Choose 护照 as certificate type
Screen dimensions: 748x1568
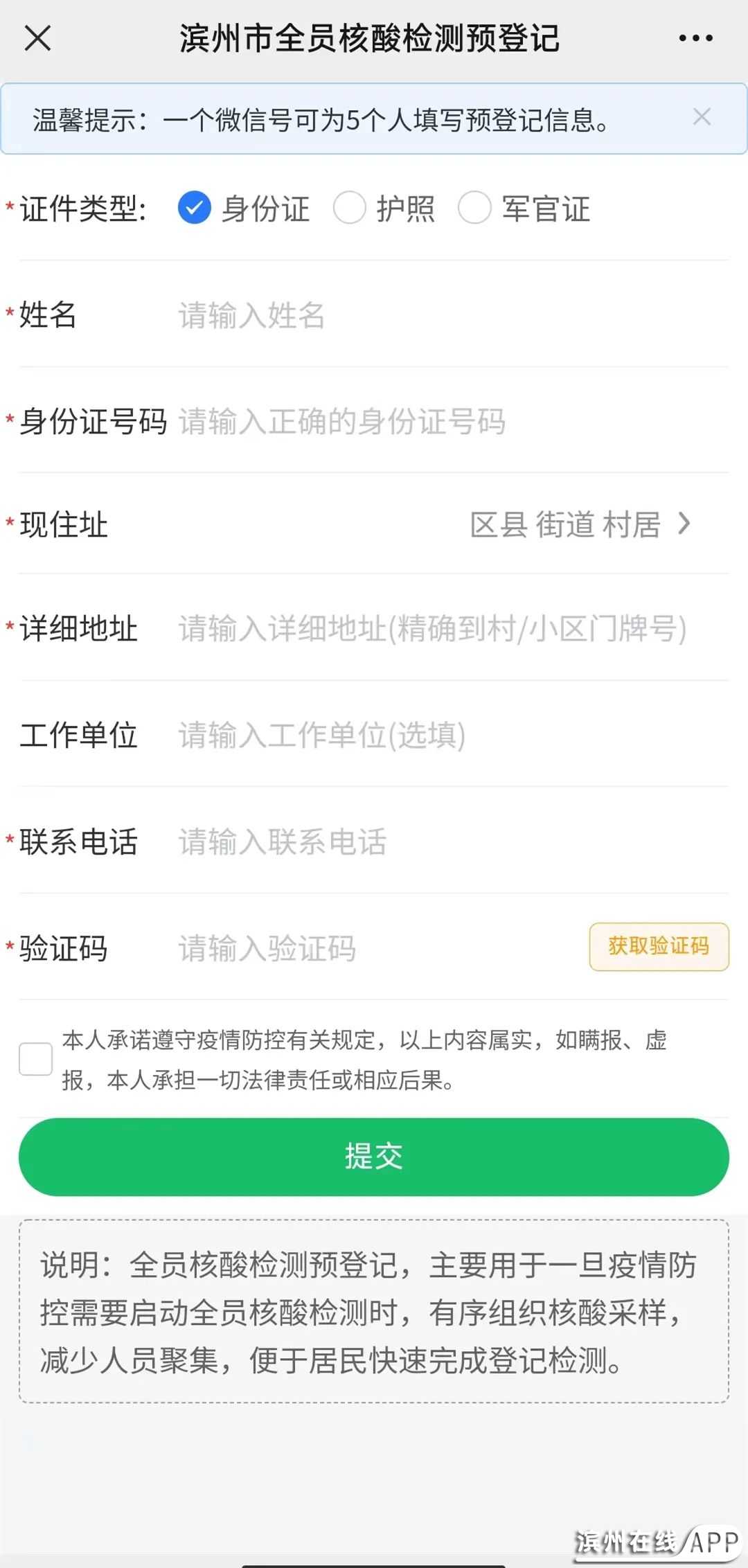(x=350, y=208)
